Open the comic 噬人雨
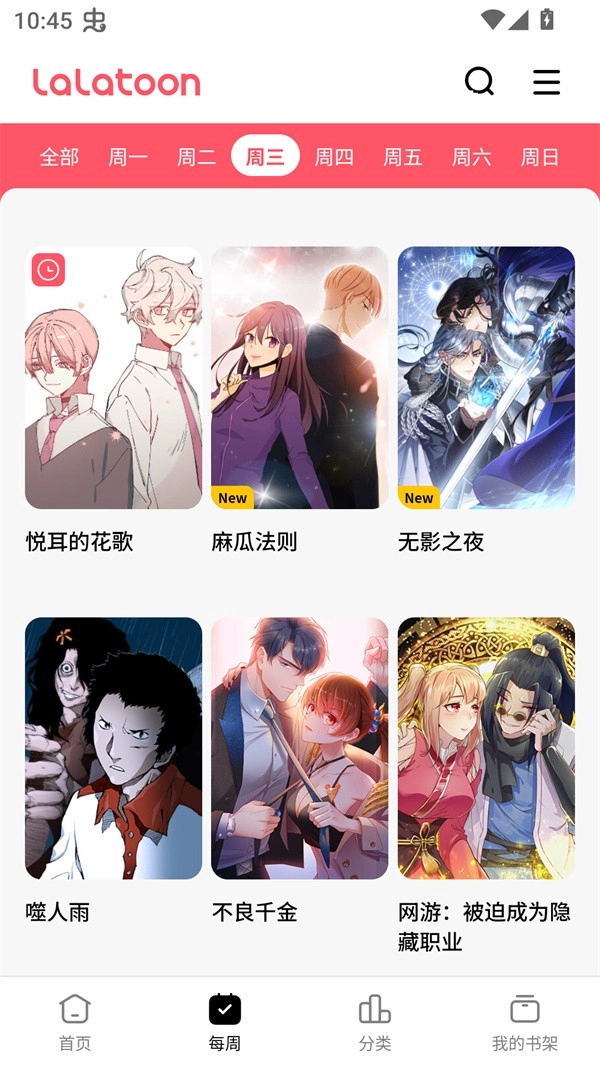Viewport: 600px width, 1066px height. tap(113, 748)
